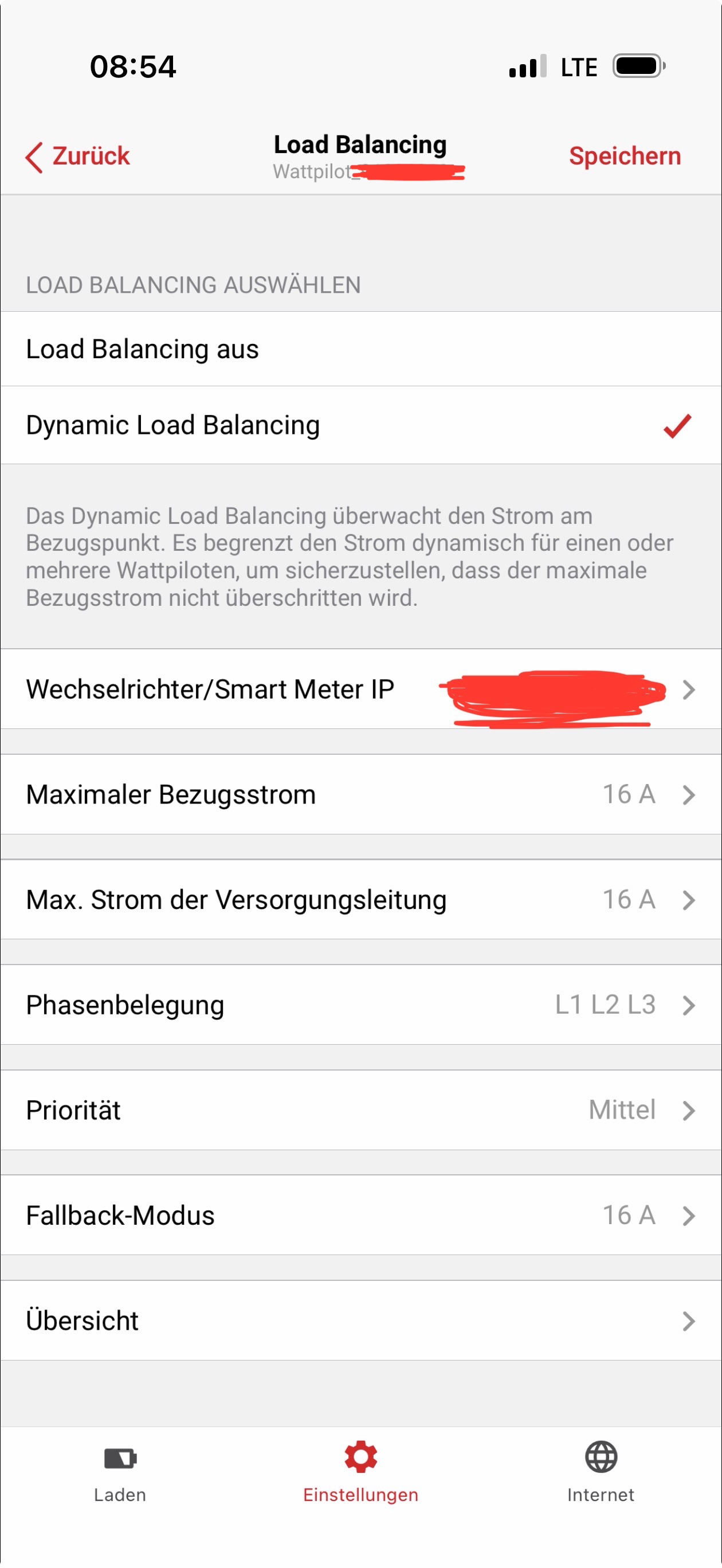Go back with the Zurück button
The image size is (722, 1568).
pyautogui.click(x=78, y=156)
